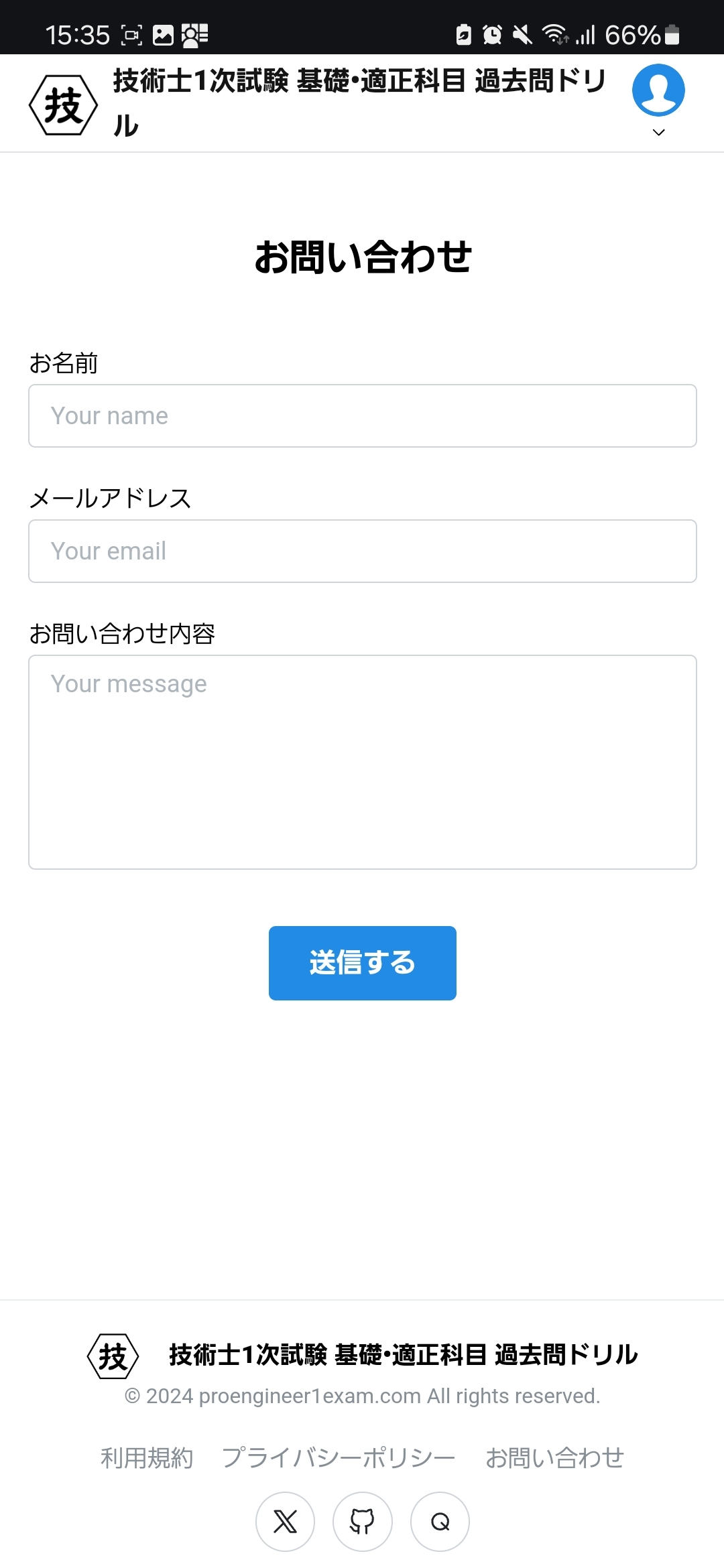Image resolution: width=724 pixels, height=1568 pixels.
Task: Open the user profile dropdown menu
Action: coord(658,101)
